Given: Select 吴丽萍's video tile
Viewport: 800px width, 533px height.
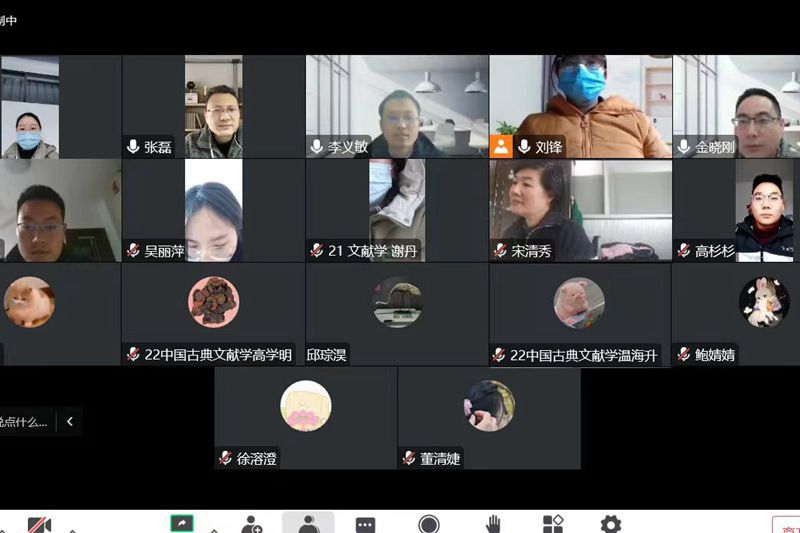Looking at the screenshot, I should tap(213, 210).
